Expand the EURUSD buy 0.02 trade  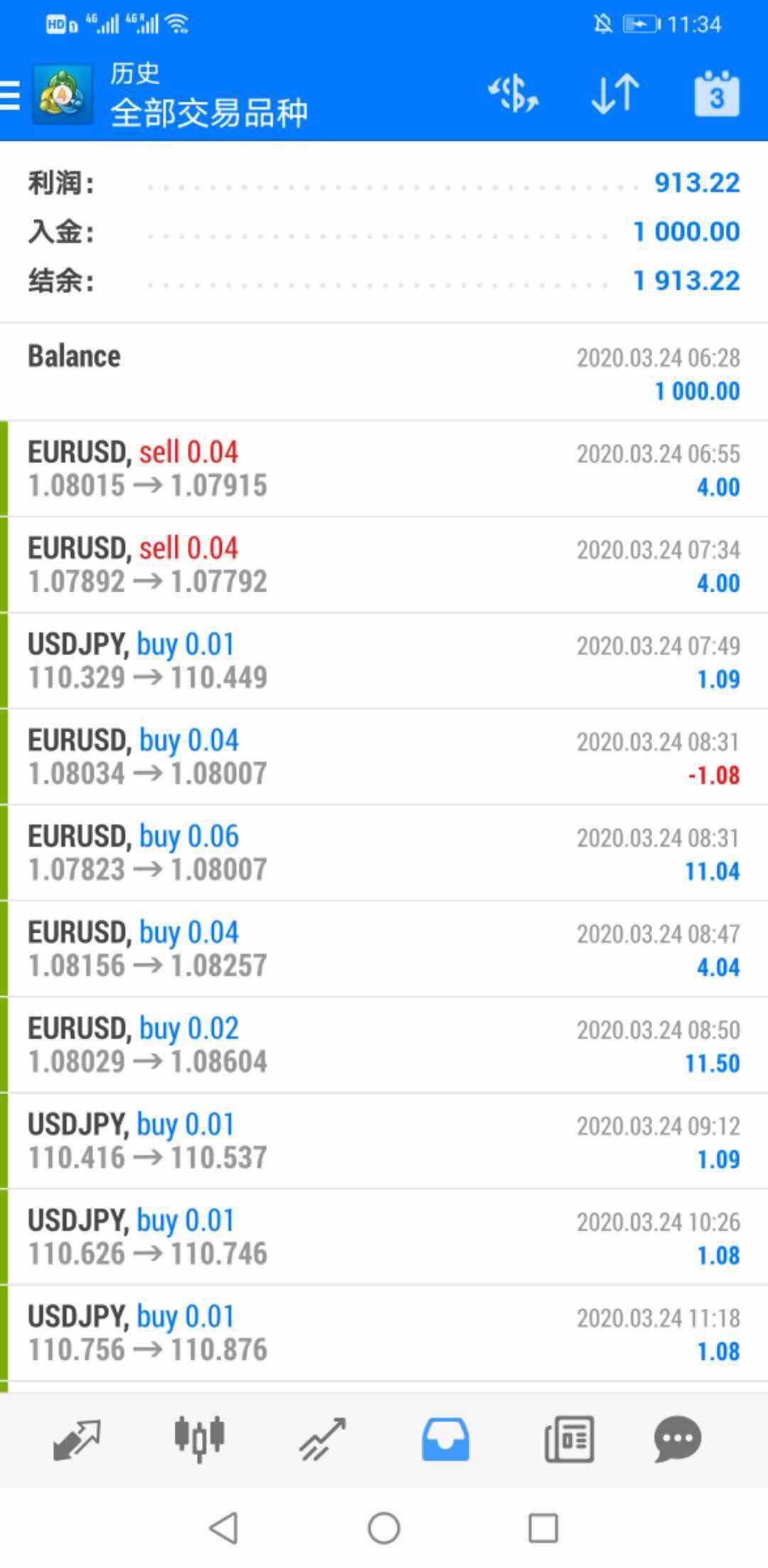(384, 1046)
